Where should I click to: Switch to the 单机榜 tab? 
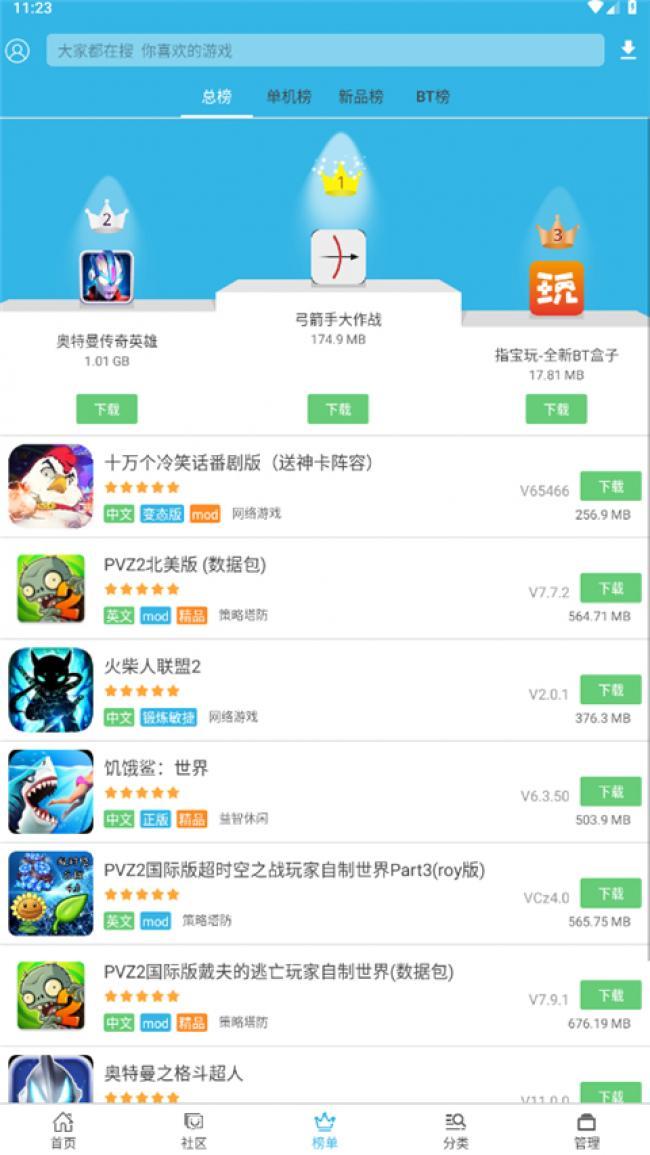[x=288, y=97]
